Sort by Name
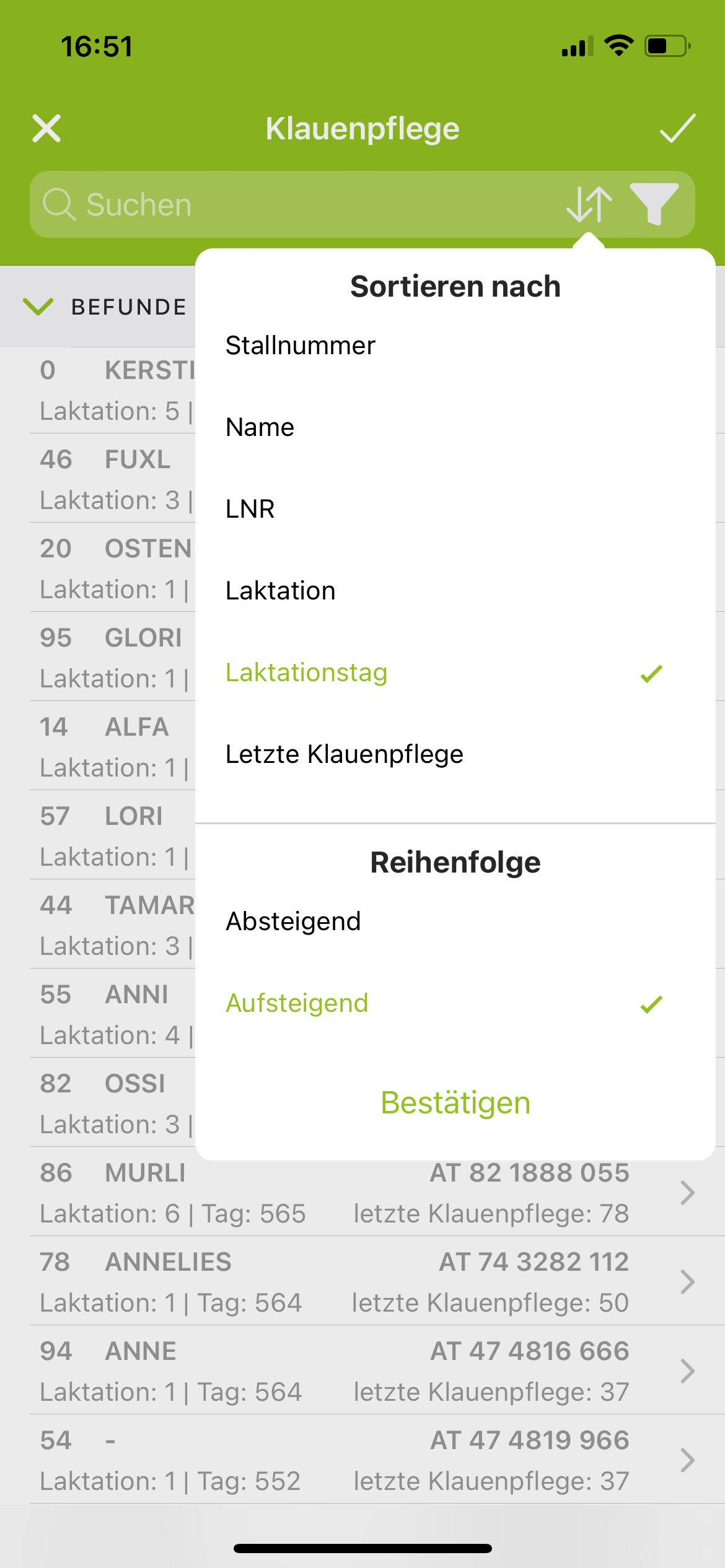725x1568 pixels. (x=455, y=427)
